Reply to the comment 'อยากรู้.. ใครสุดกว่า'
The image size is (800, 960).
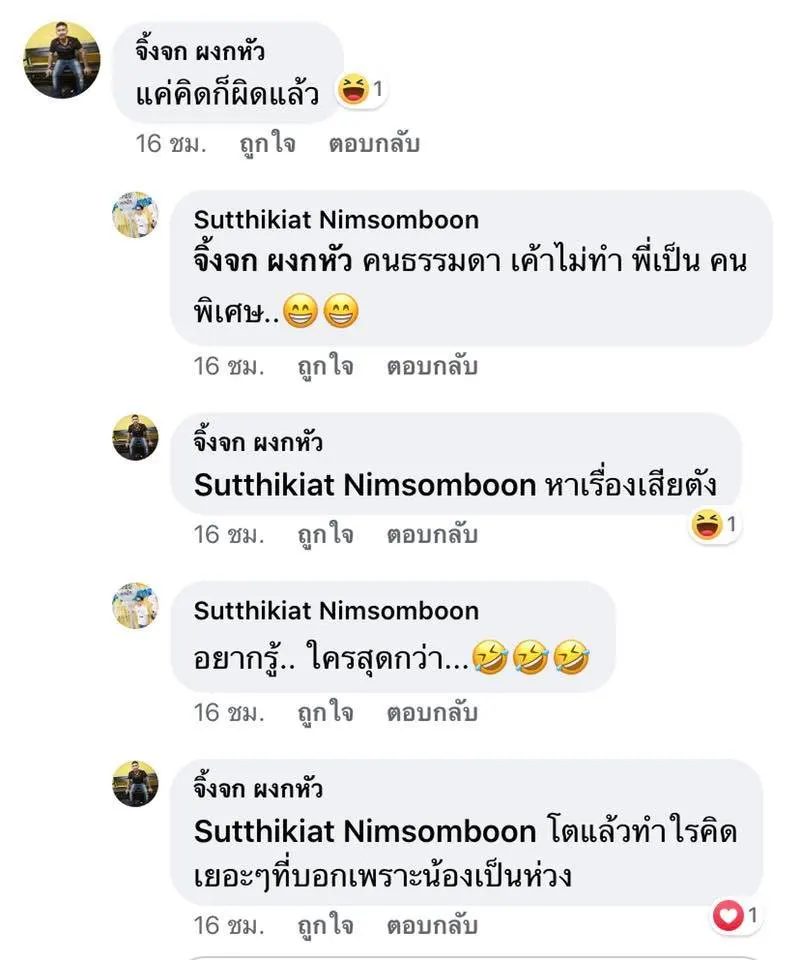[432, 713]
